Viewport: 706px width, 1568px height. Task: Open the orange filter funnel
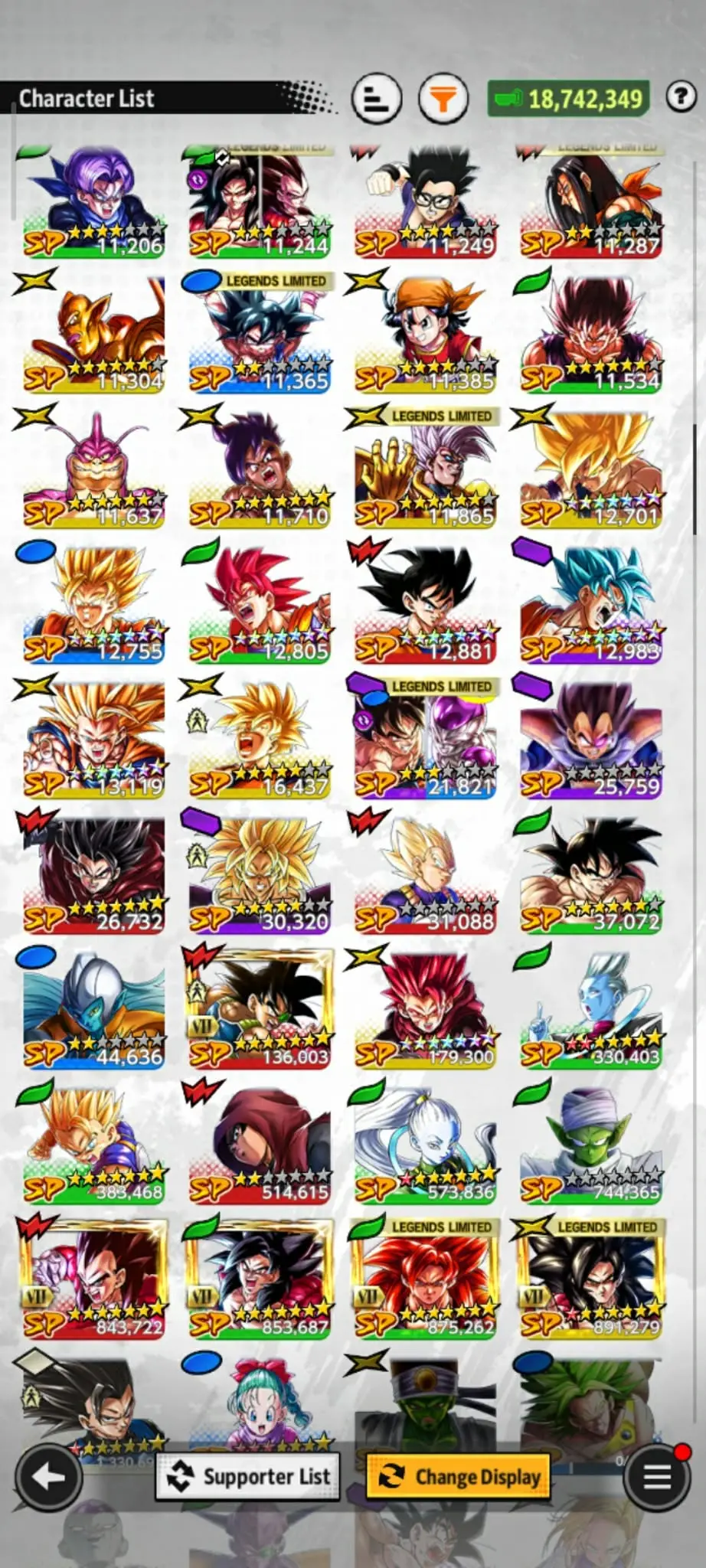point(443,99)
